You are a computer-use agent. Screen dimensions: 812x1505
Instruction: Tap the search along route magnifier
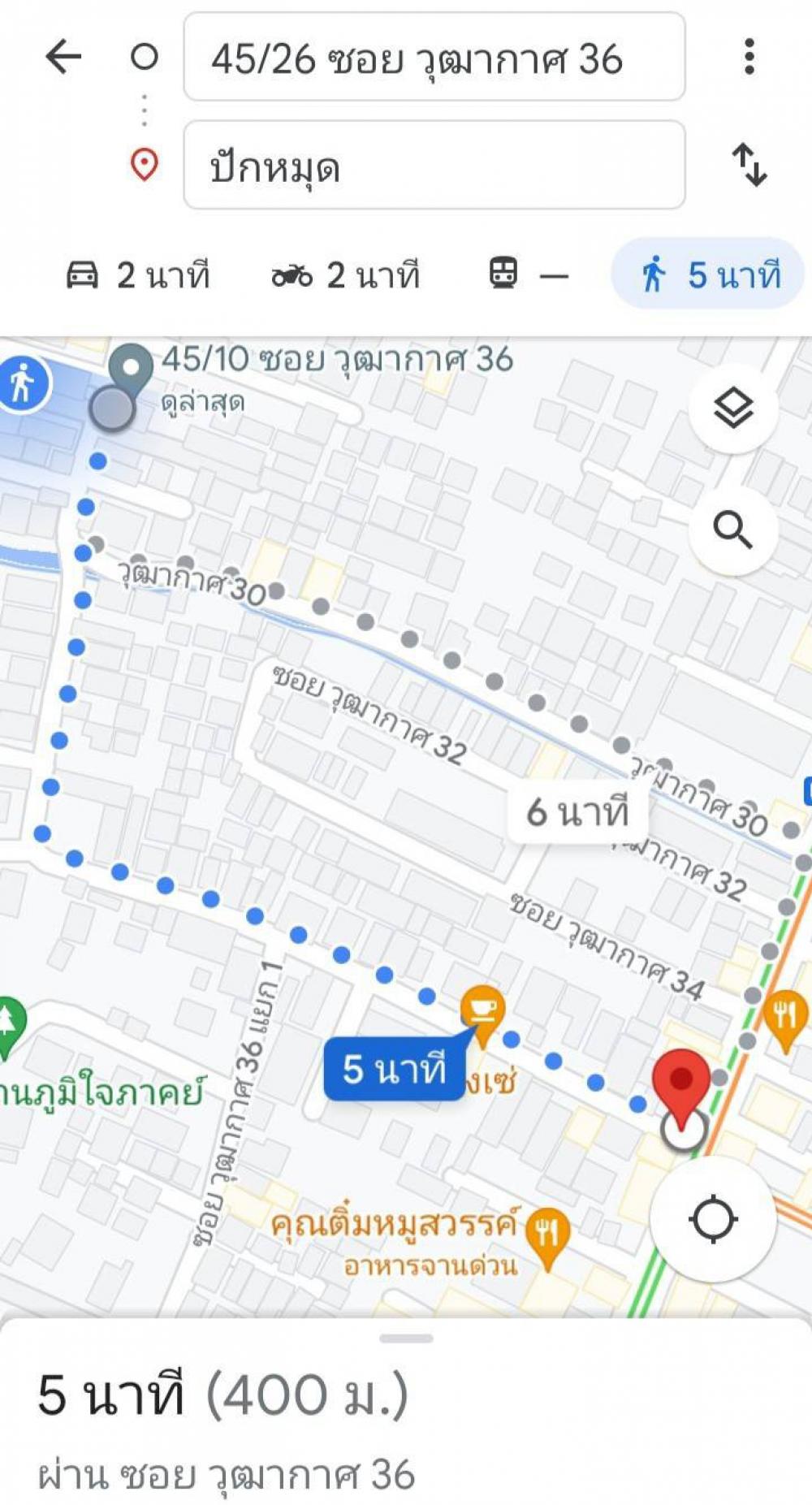tap(733, 530)
